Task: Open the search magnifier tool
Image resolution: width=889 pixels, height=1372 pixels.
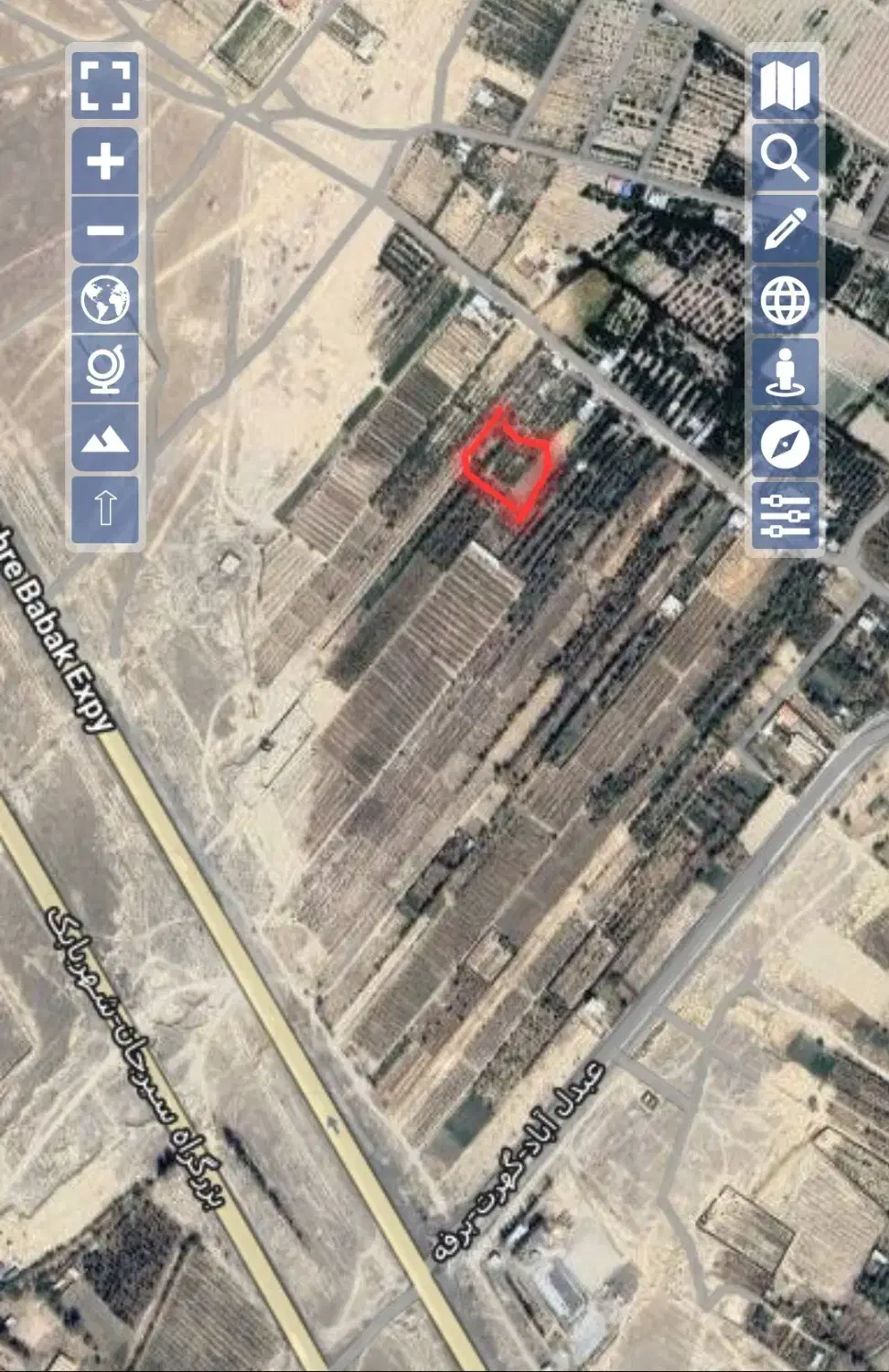Action: (785, 157)
